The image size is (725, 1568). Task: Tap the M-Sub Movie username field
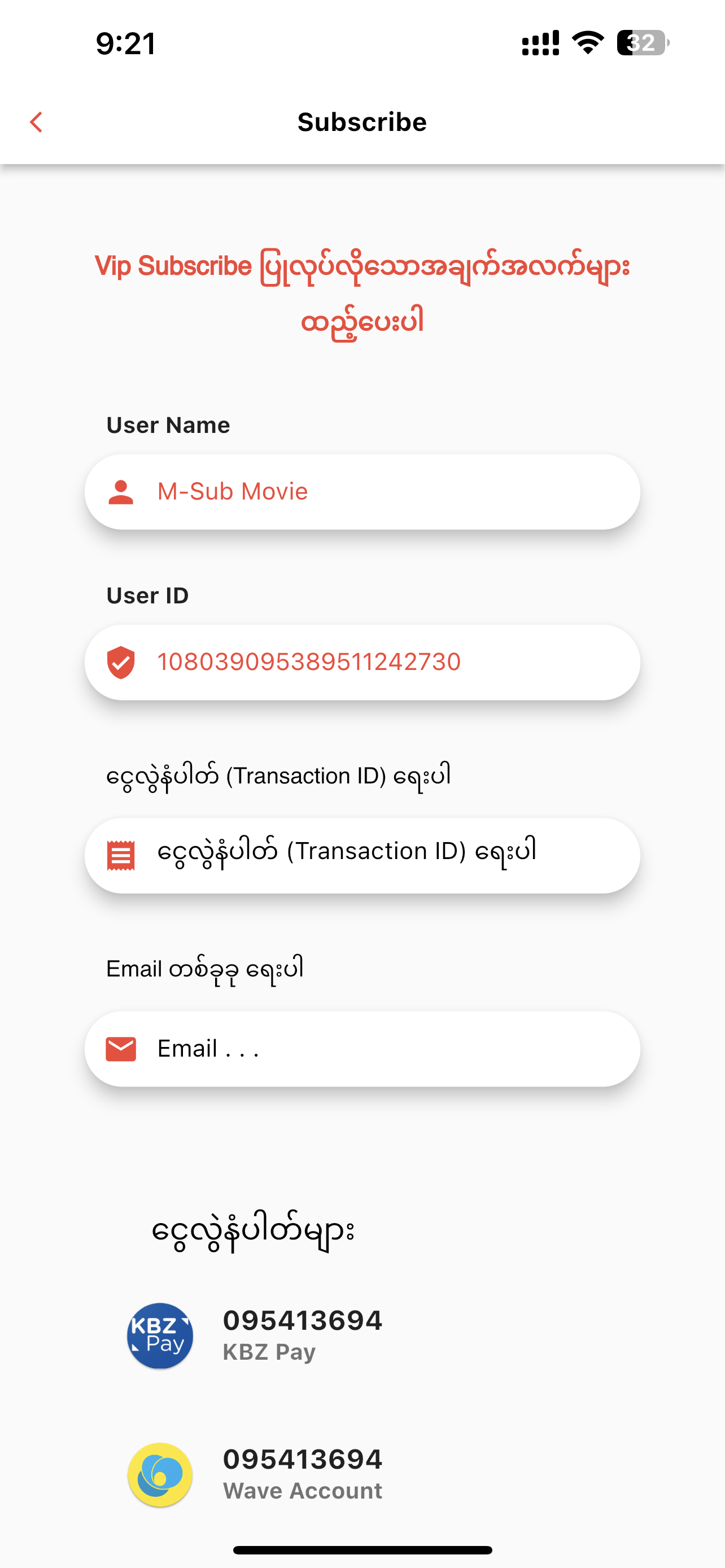[361, 490]
